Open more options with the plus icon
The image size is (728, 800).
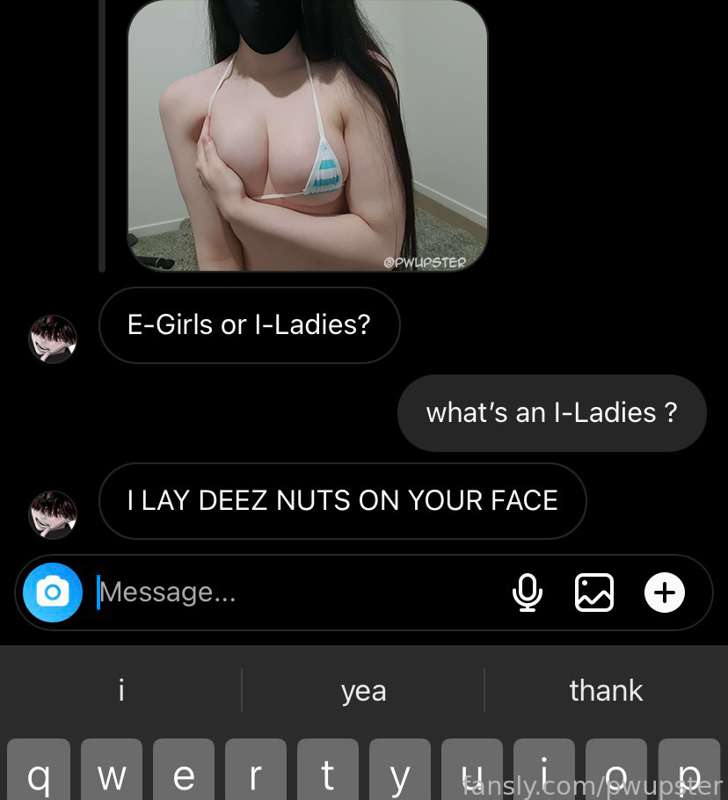(x=664, y=593)
